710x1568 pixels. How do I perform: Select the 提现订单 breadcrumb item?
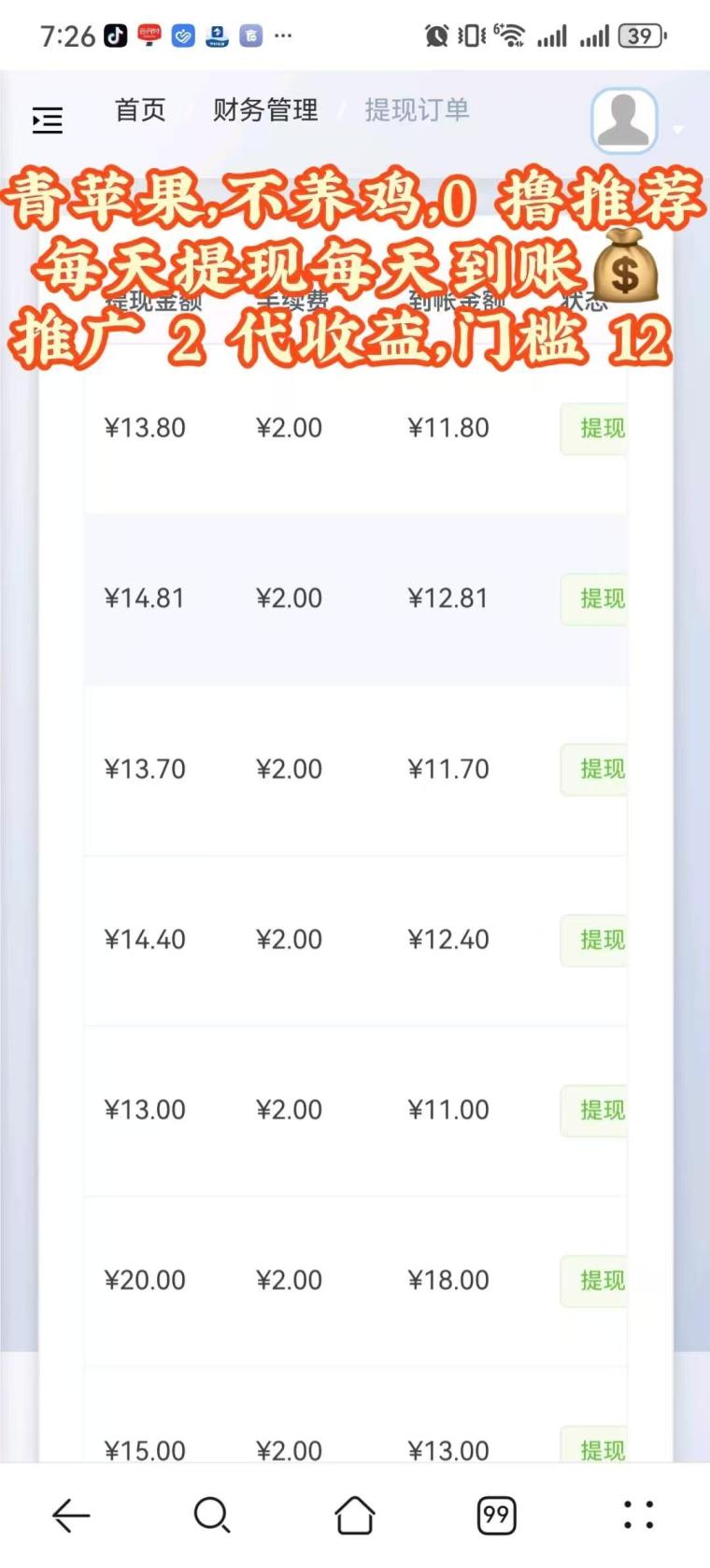(416, 110)
